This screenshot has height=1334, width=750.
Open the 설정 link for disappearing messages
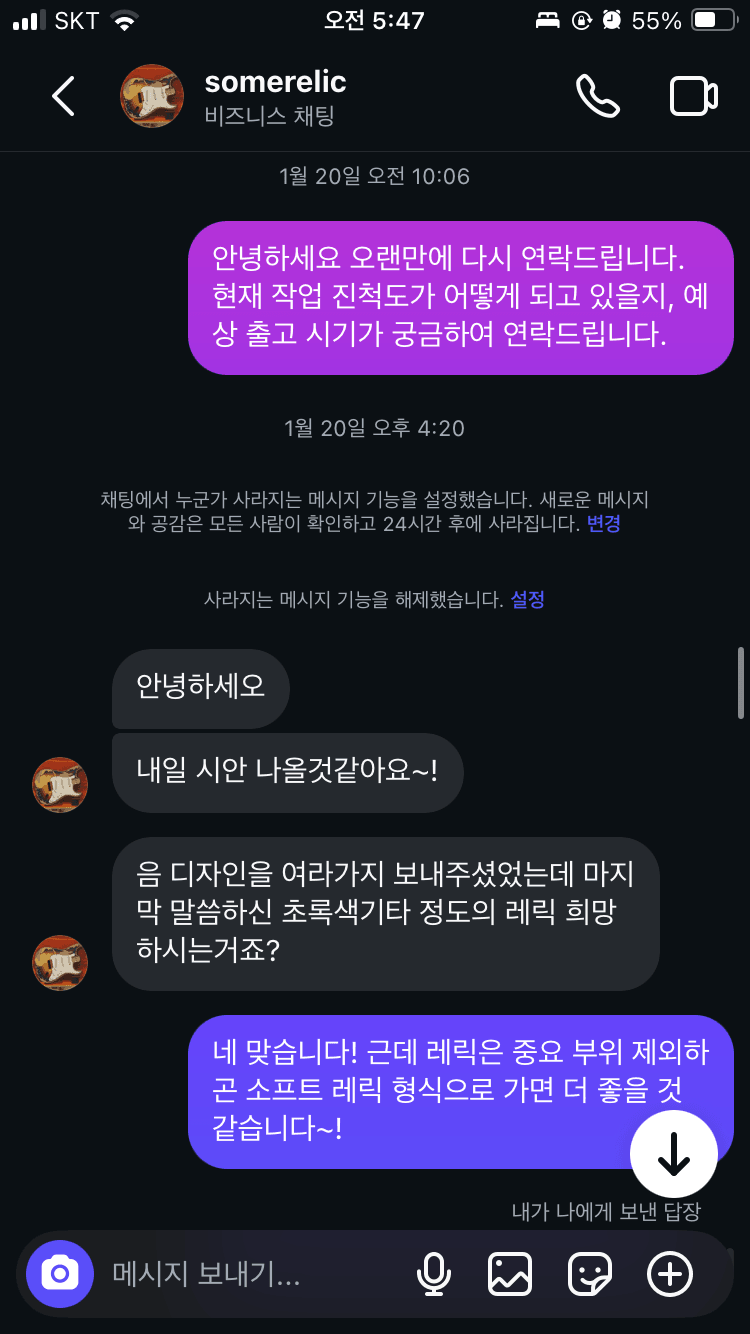[527, 600]
